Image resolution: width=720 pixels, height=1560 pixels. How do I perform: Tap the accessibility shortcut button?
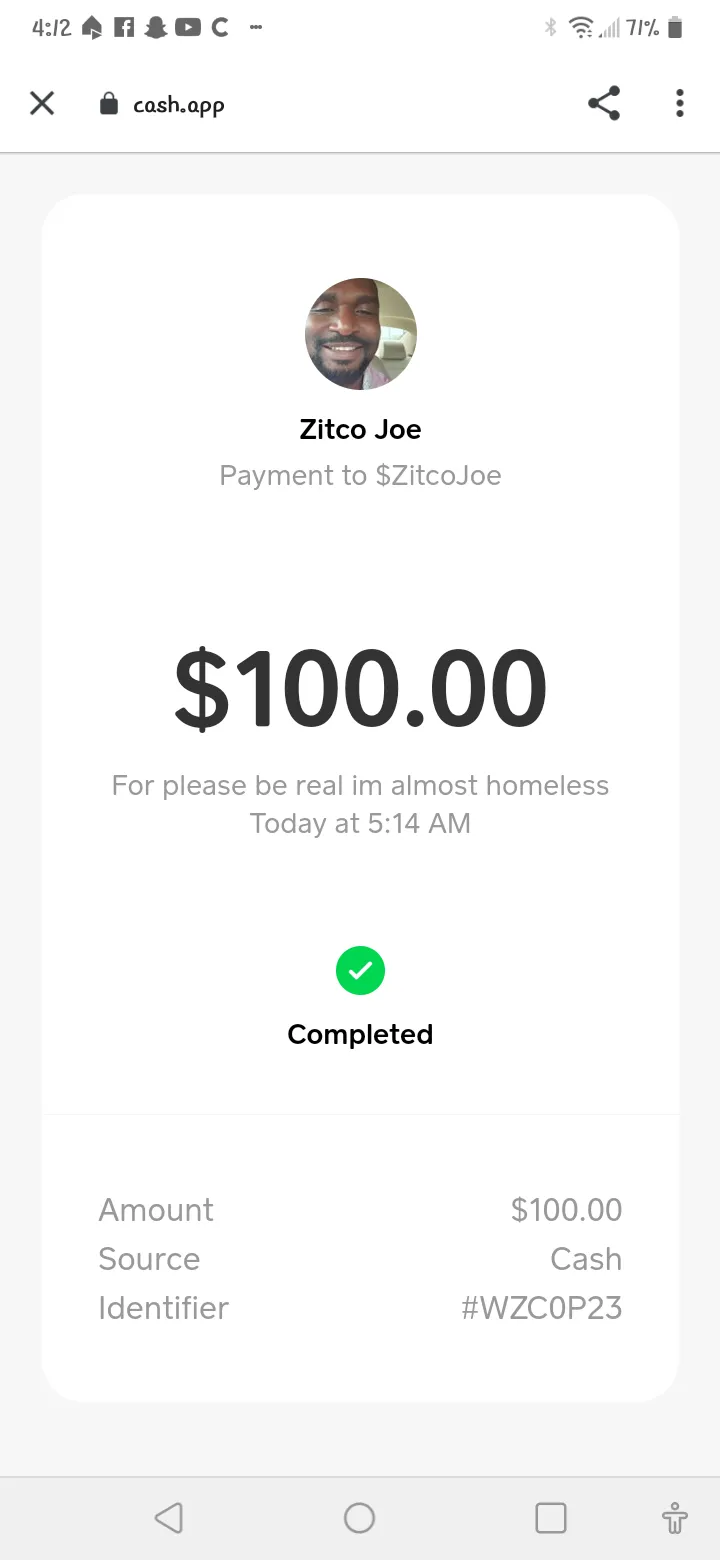click(x=675, y=1518)
